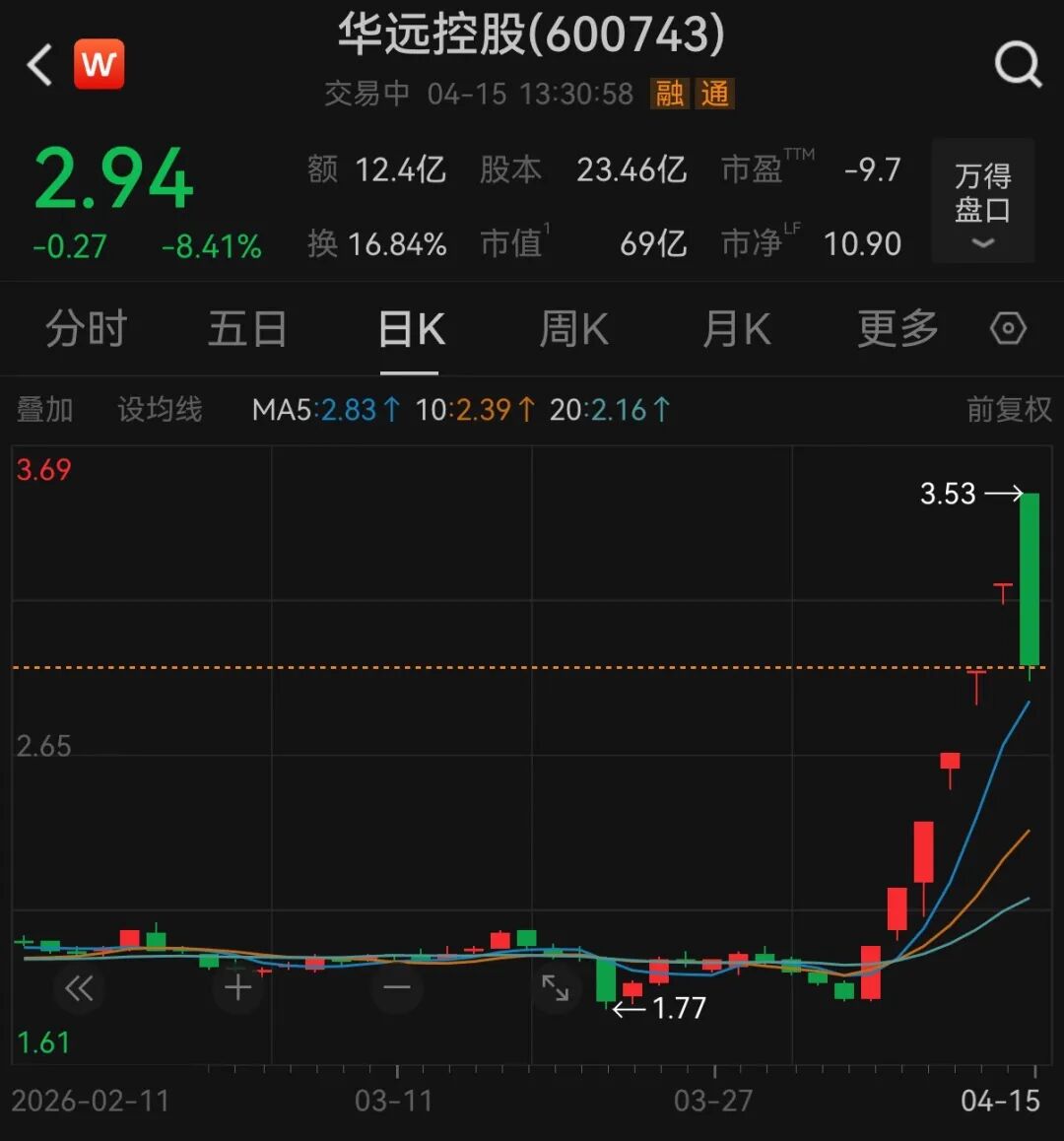Expand the 万得盘口 panel
Viewport: 1064px width, 1141px height.
coord(982,202)
